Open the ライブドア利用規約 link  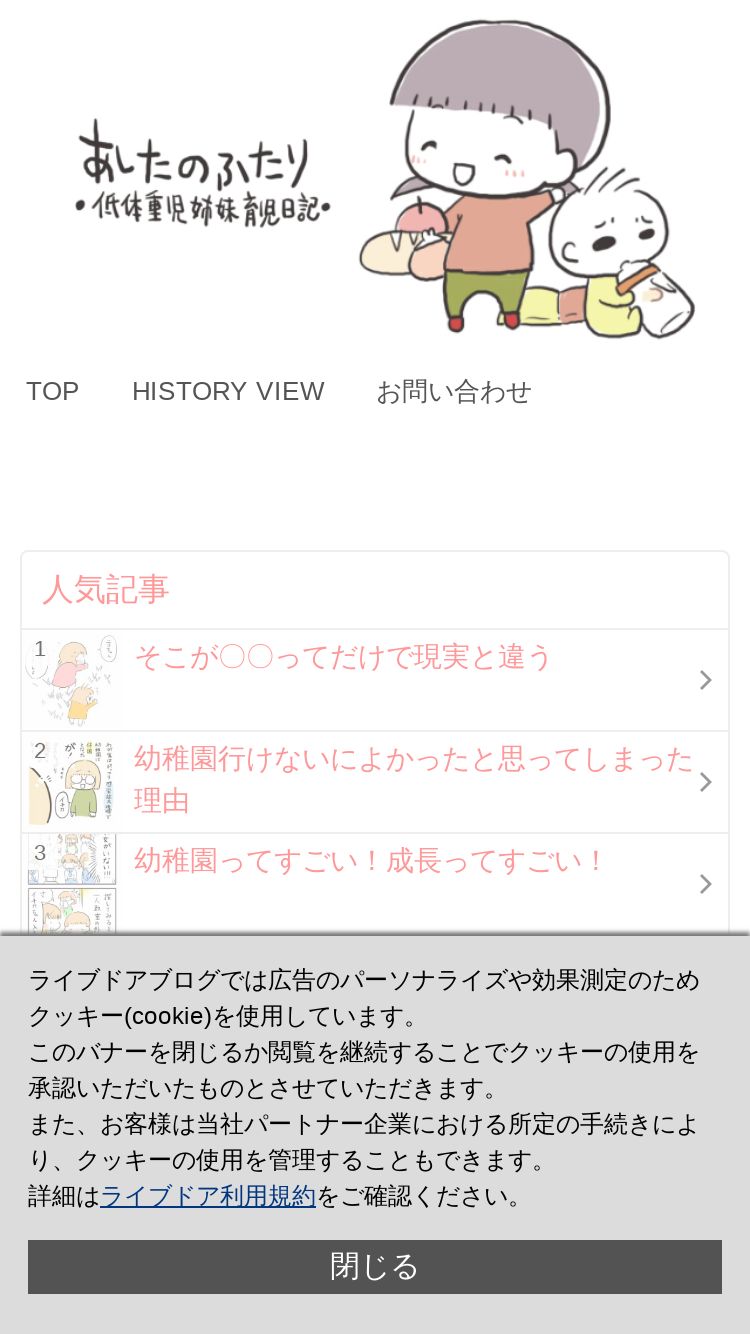coord(208,1196)
